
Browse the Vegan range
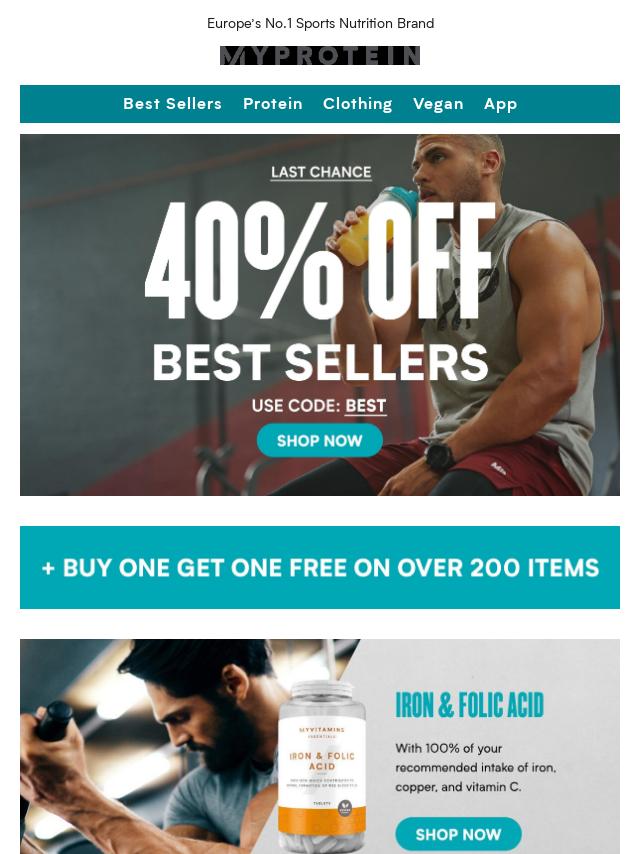(x=438, y=104)
